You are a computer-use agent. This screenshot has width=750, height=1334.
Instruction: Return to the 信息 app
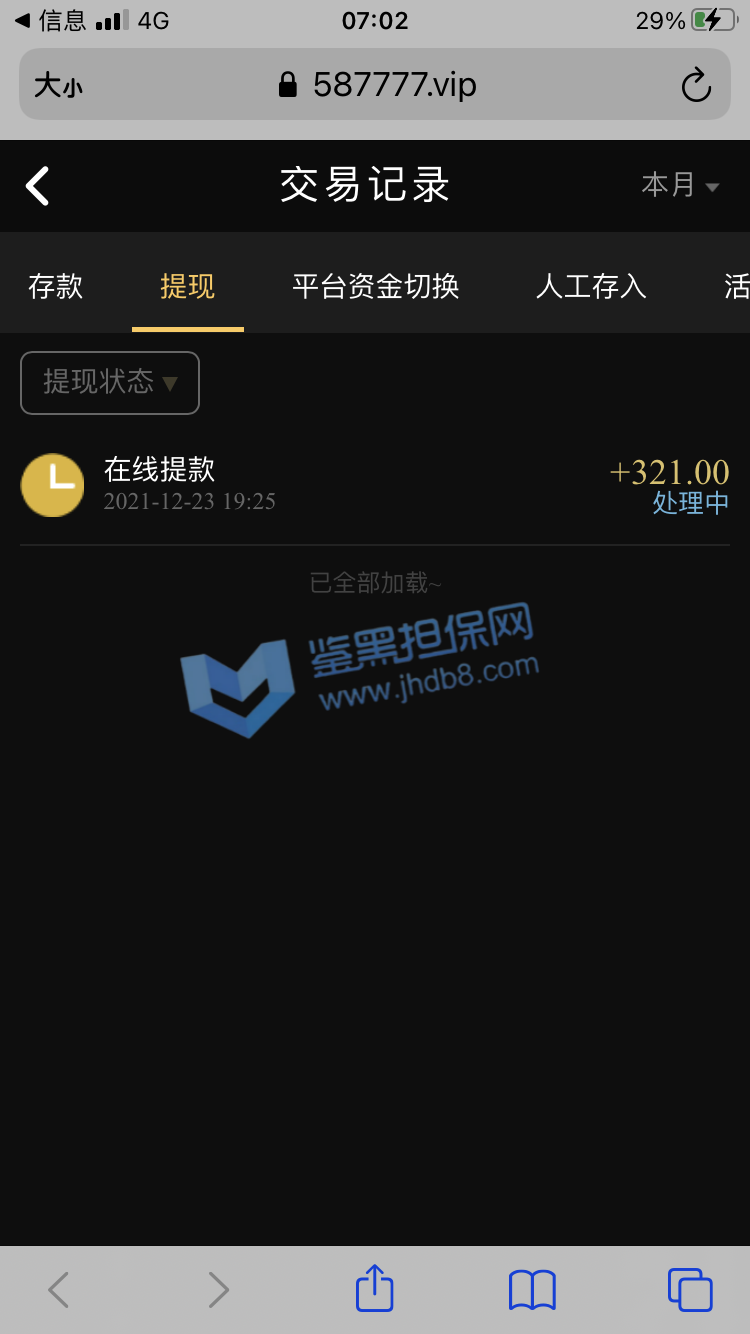point(50,20)
